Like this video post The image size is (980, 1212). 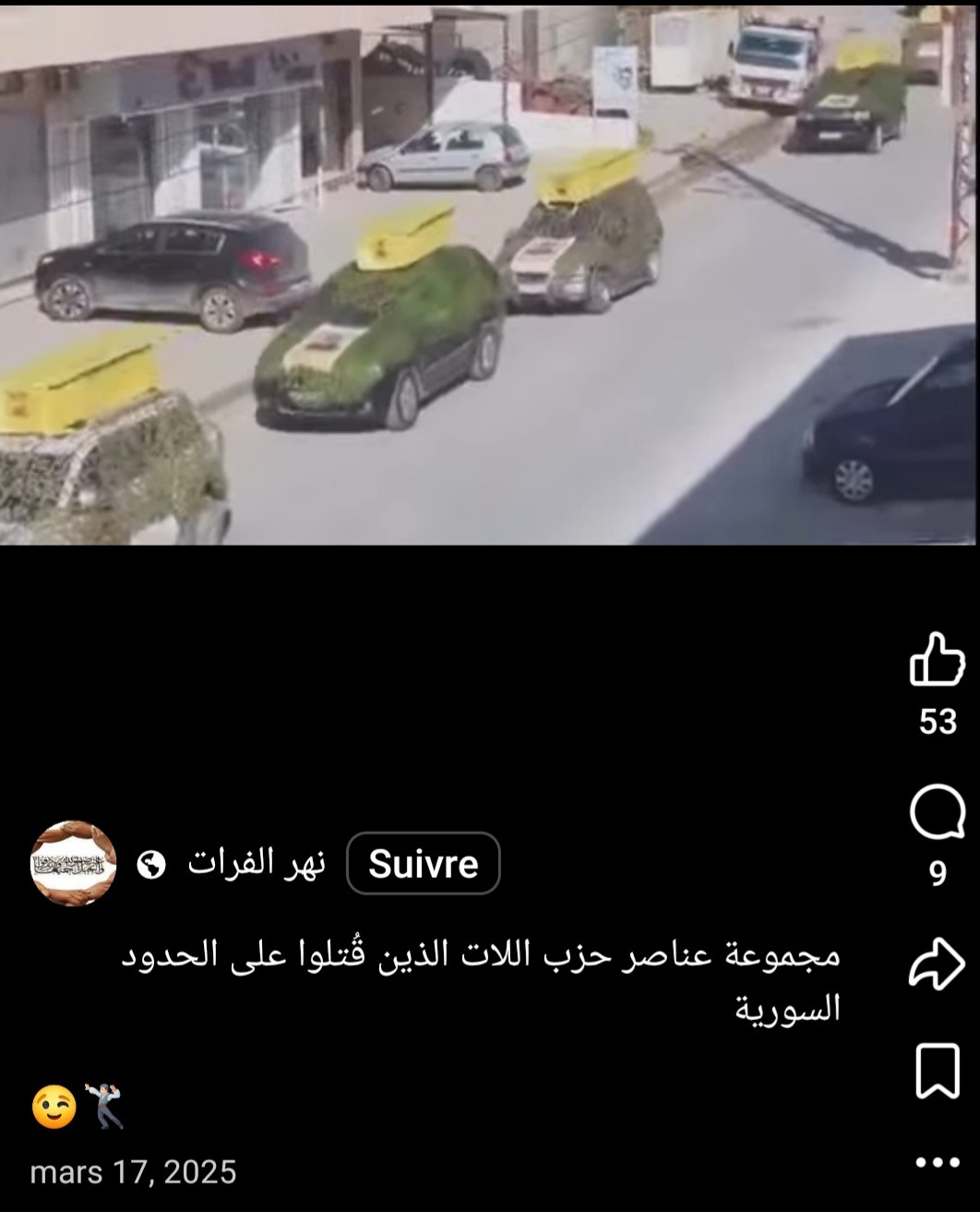click(937, 660)
